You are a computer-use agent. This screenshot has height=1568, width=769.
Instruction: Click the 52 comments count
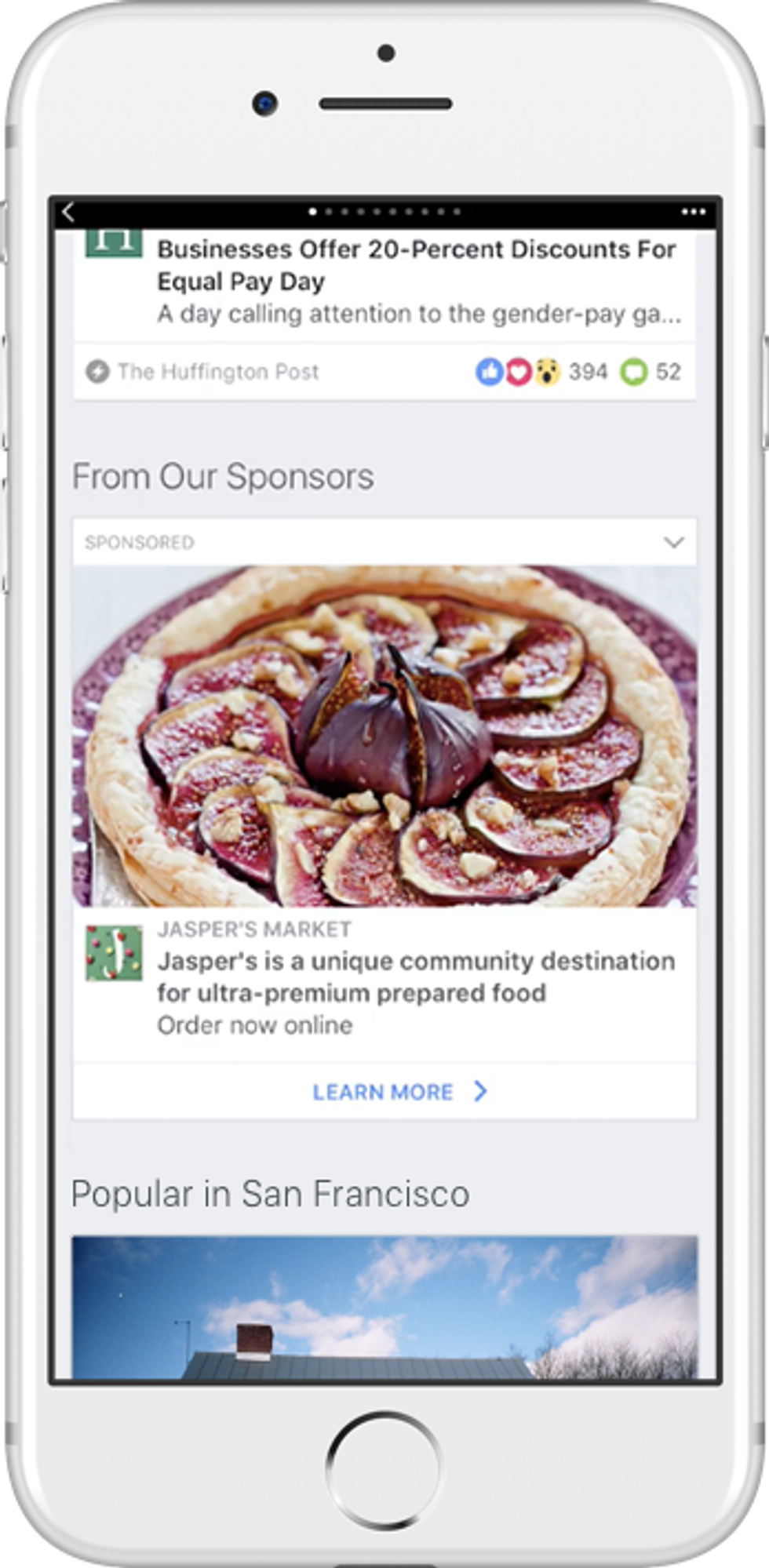pyautogui.click(x=669, y=372)
